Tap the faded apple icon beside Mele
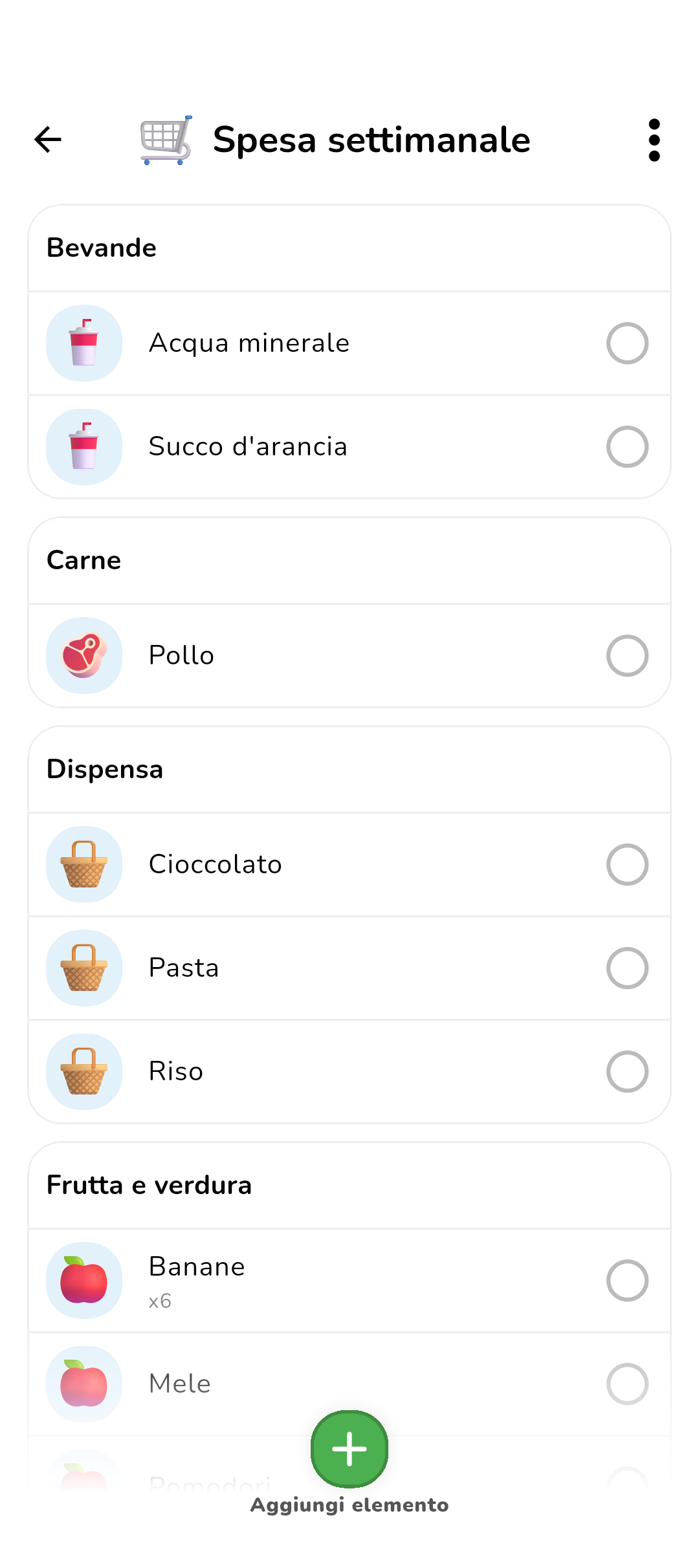The image size is (699, 1568). click(84, 1384)
